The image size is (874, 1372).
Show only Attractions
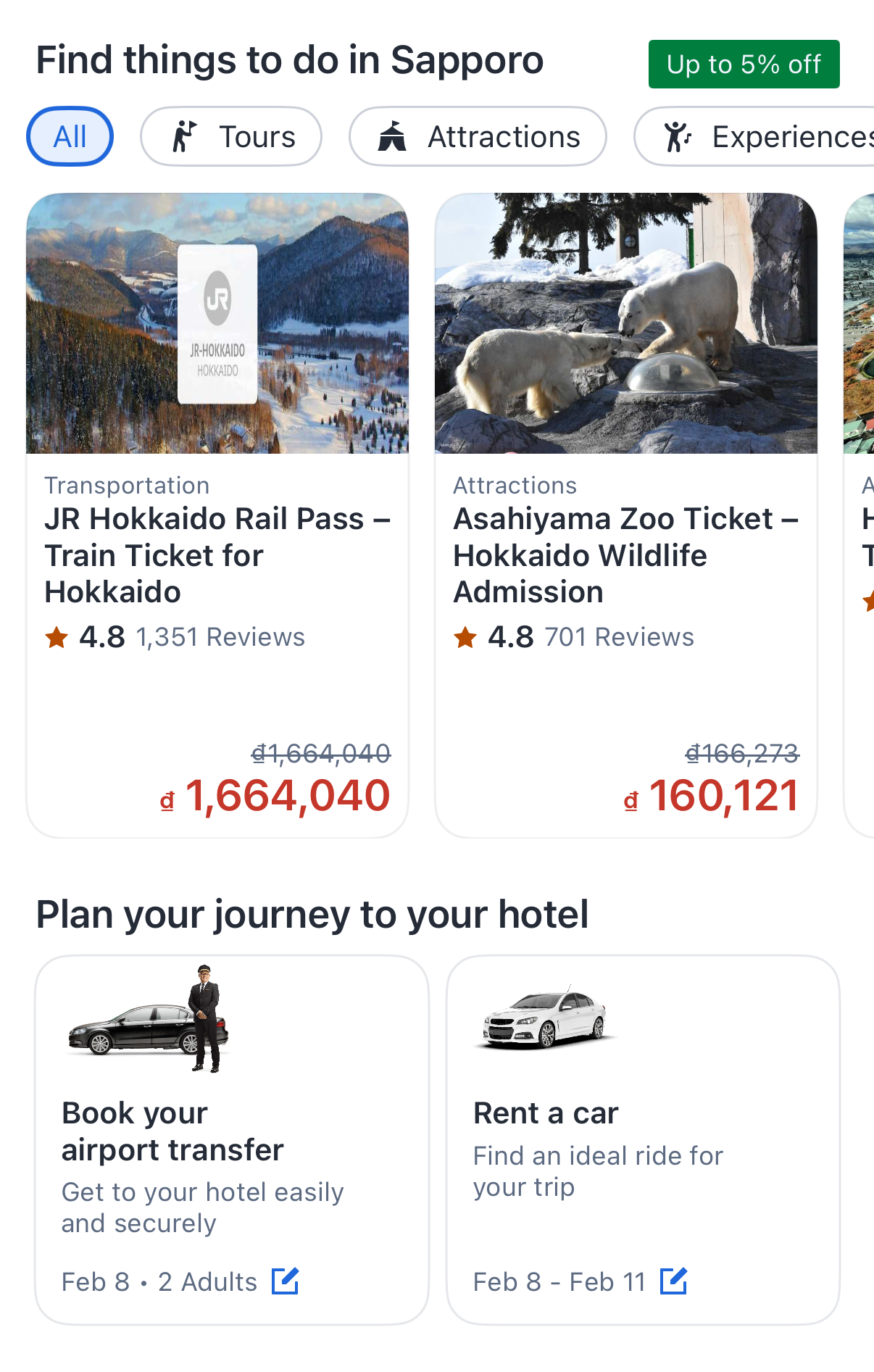[x=478, y=136]
